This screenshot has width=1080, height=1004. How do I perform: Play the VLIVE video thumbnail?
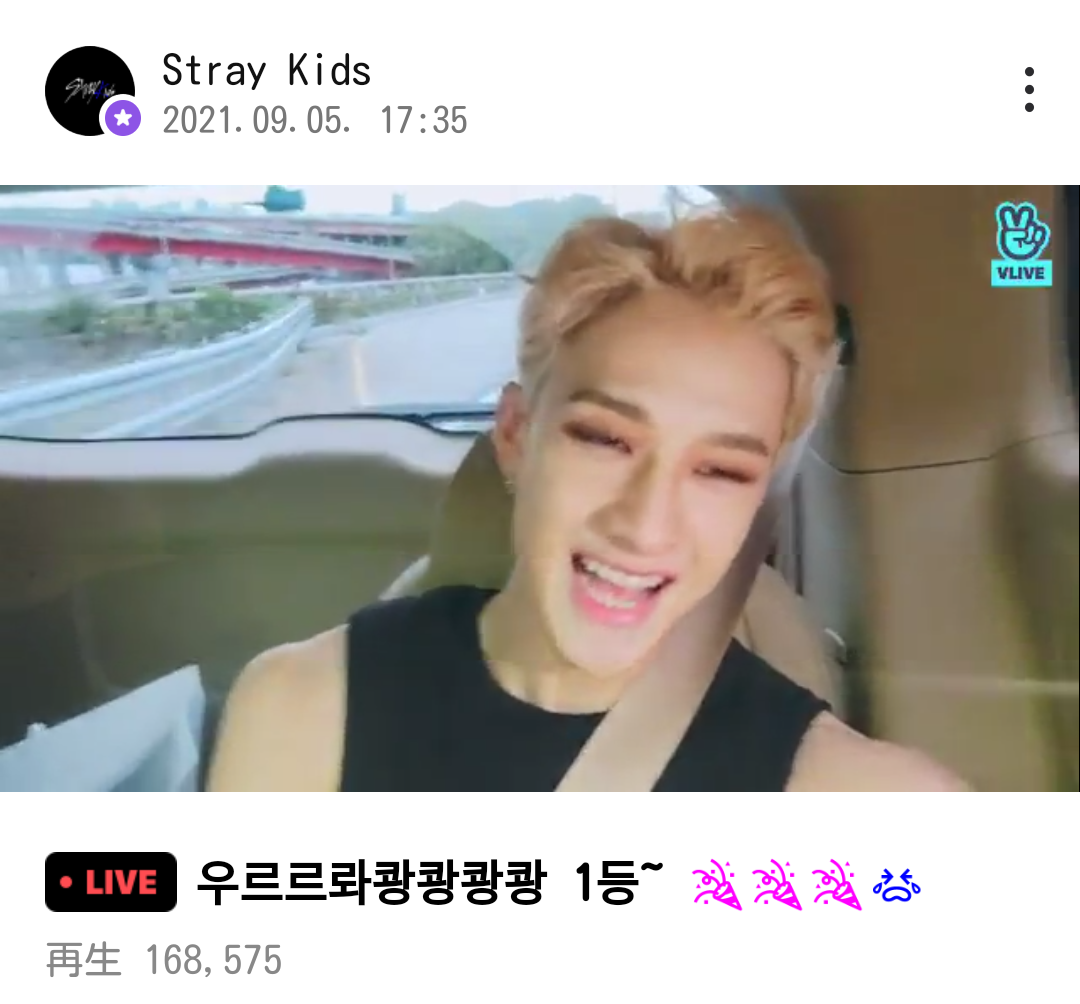(540, 488)
